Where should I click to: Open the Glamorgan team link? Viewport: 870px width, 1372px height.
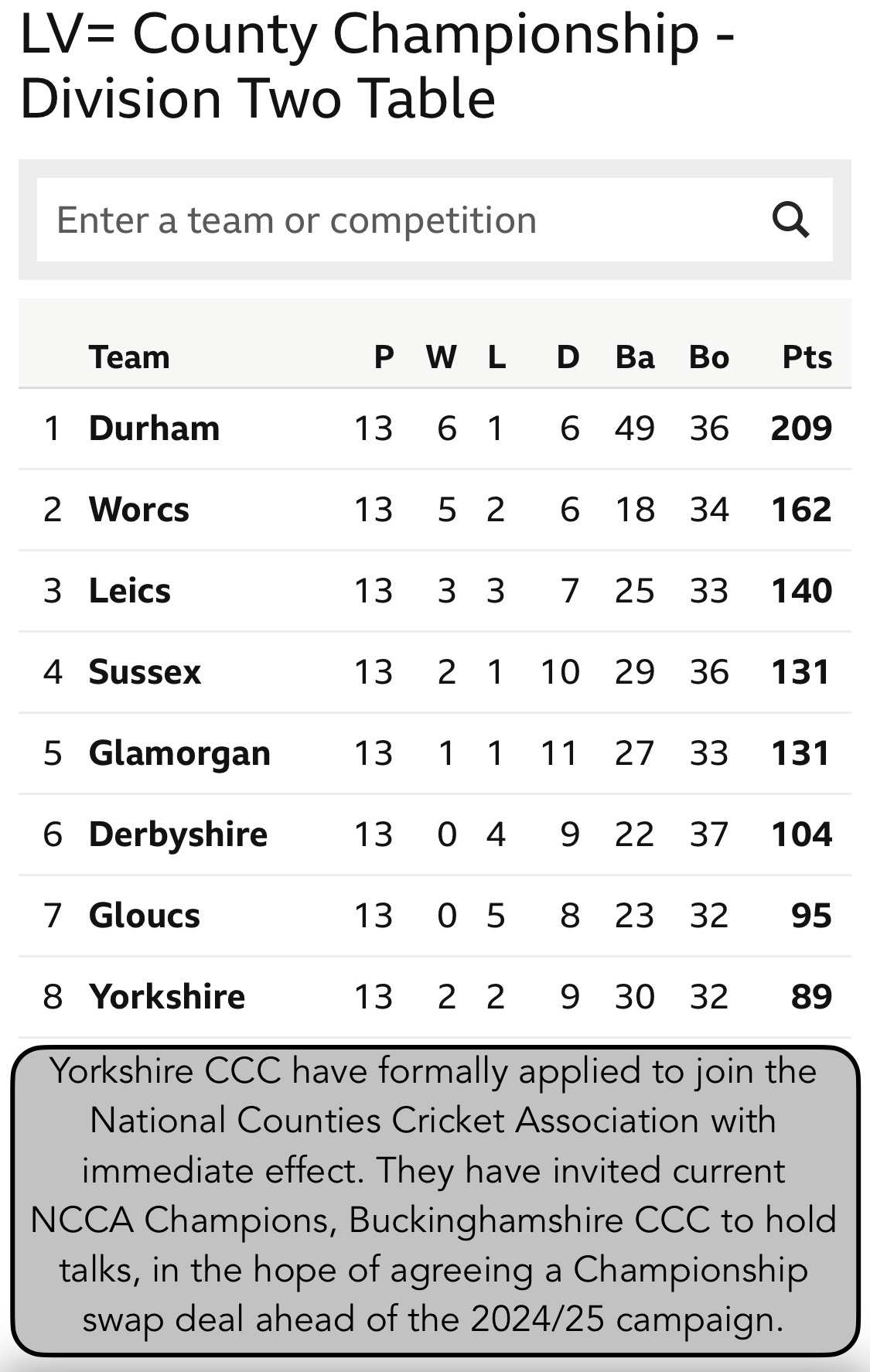(179, 753)
